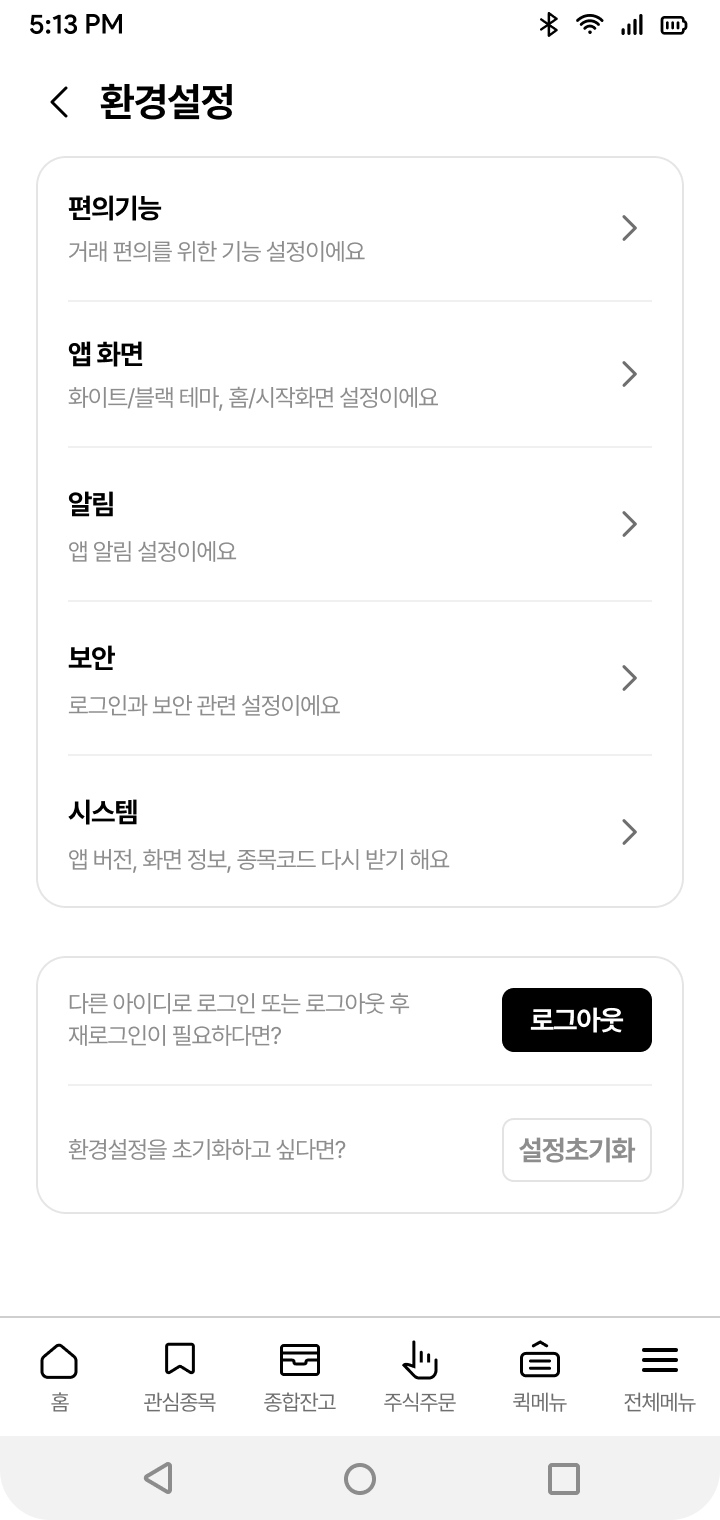Screen dimensions: 720x1520
Task: Switch to the 홈 tab
Action: click(x=59, y=1376)
